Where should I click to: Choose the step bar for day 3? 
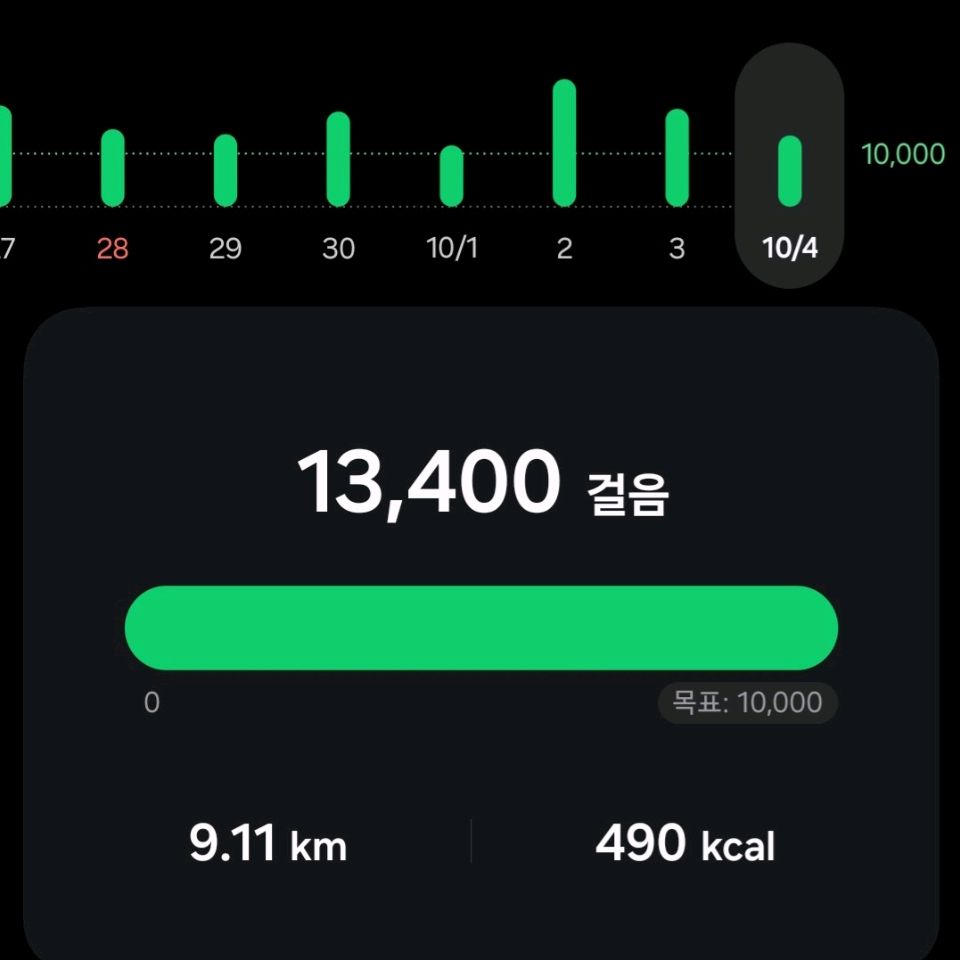point(677,158)
